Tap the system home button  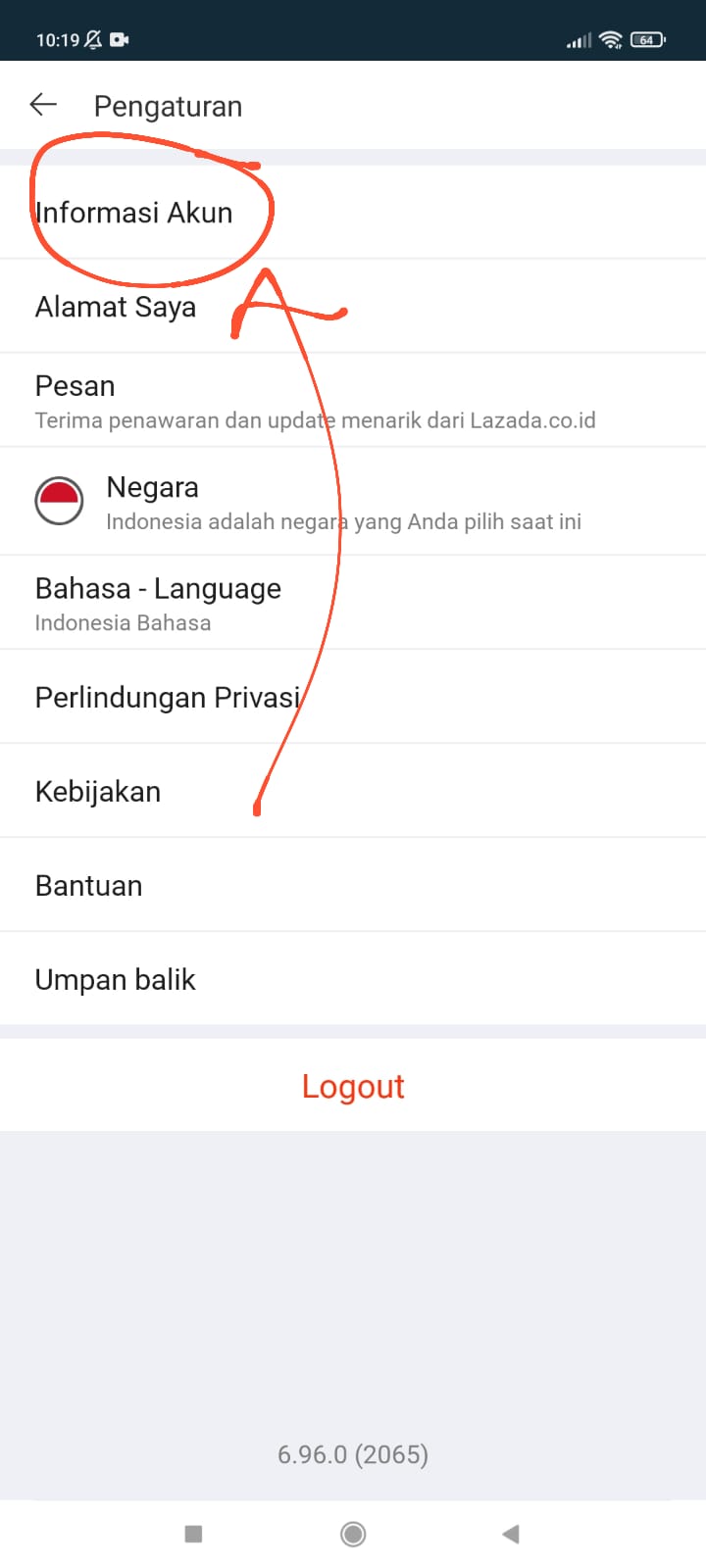pos(353,1534)
